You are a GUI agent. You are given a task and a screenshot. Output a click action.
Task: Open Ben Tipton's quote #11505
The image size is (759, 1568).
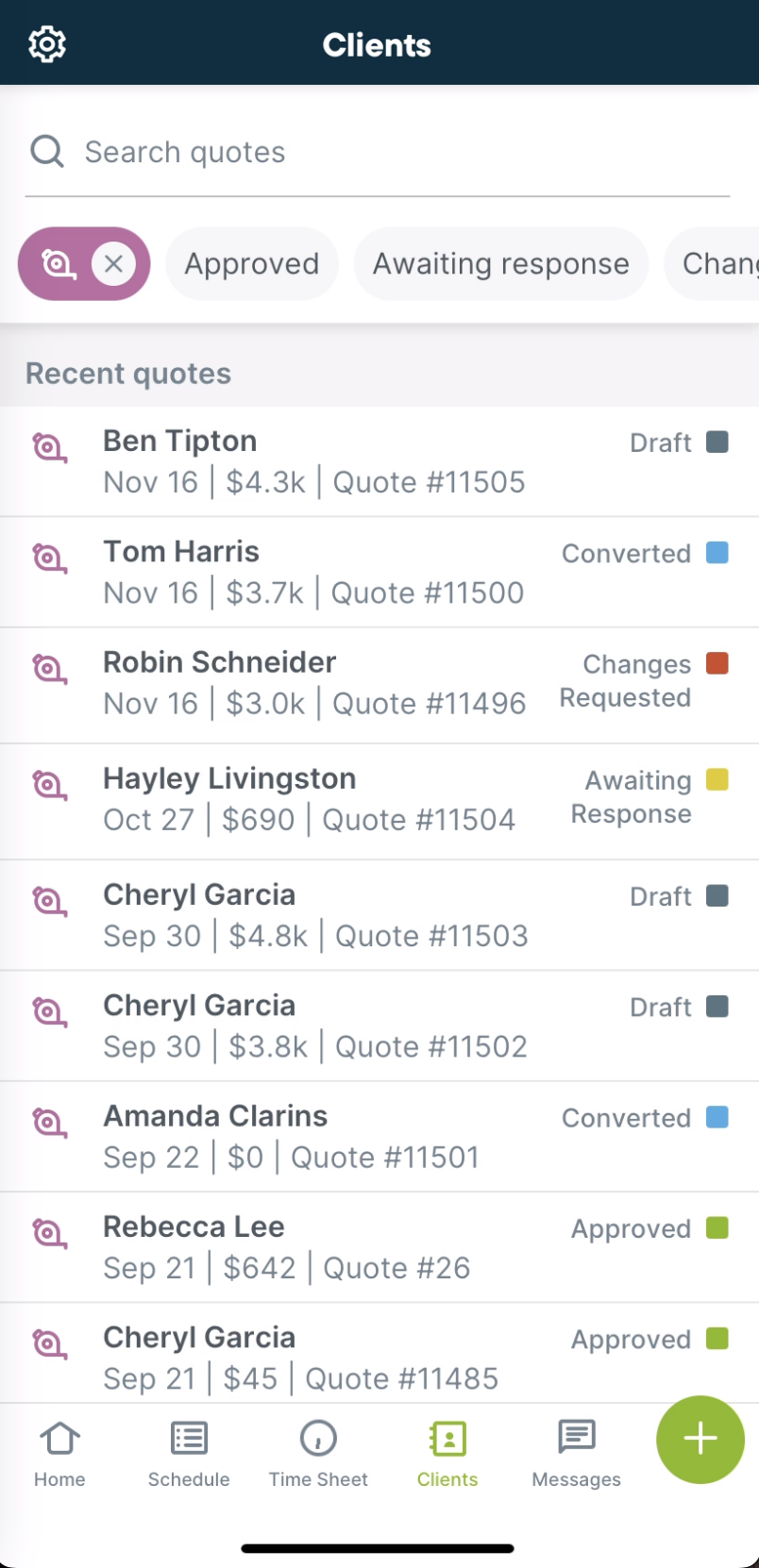pyautogui.click(x=379, y=461)
